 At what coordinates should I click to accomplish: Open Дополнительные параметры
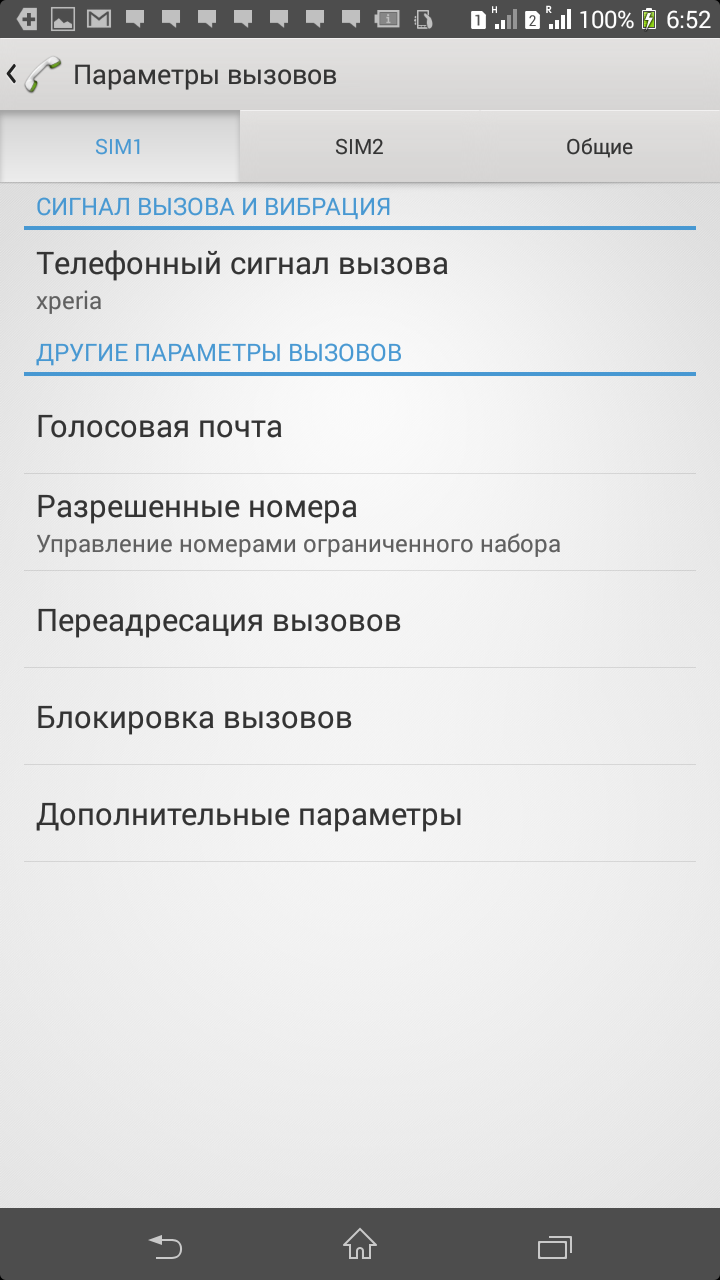360,814
